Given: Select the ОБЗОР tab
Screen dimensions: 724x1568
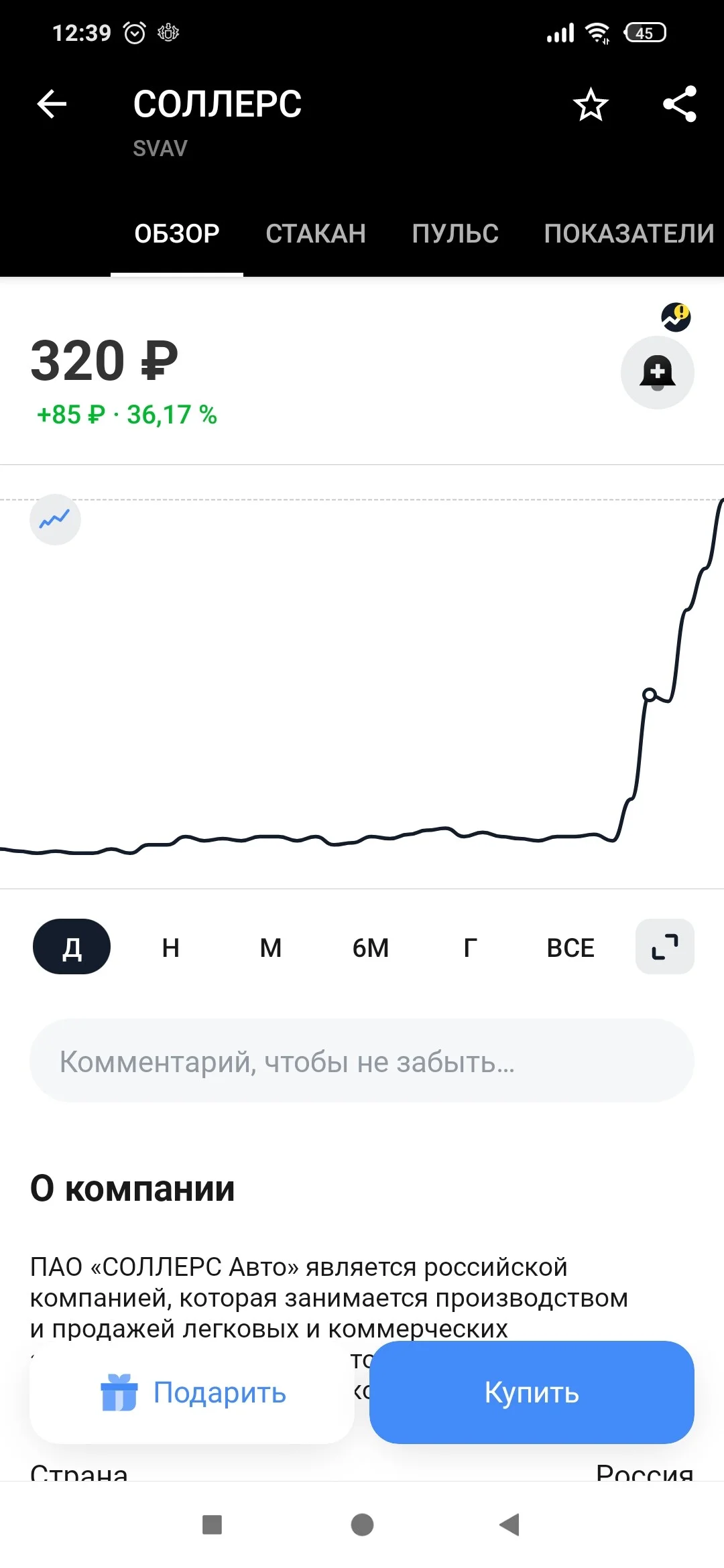Looking at the screenshot, I should coord(177,233).
